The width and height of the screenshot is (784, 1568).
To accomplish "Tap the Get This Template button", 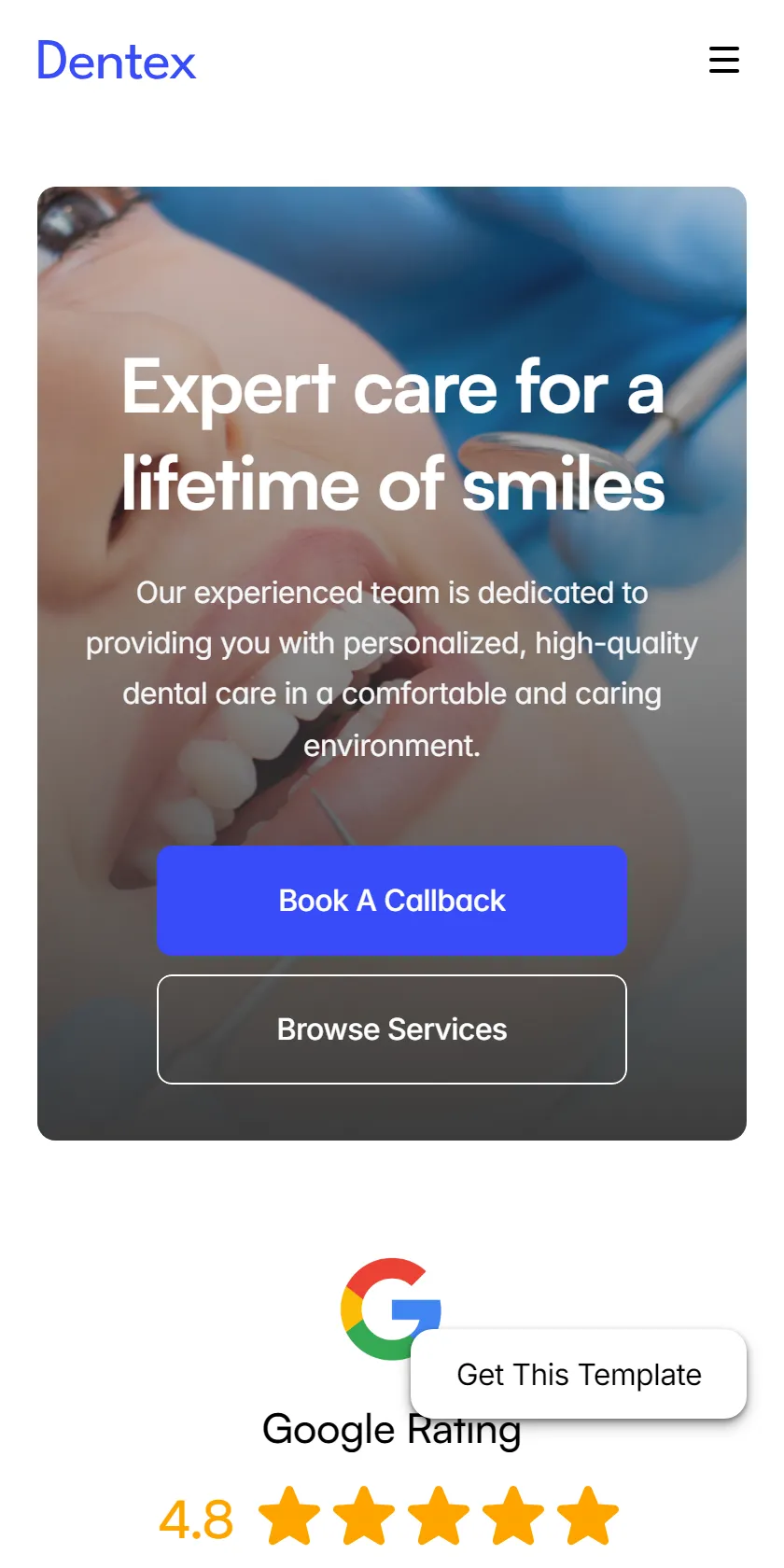I will (579, 1374).
